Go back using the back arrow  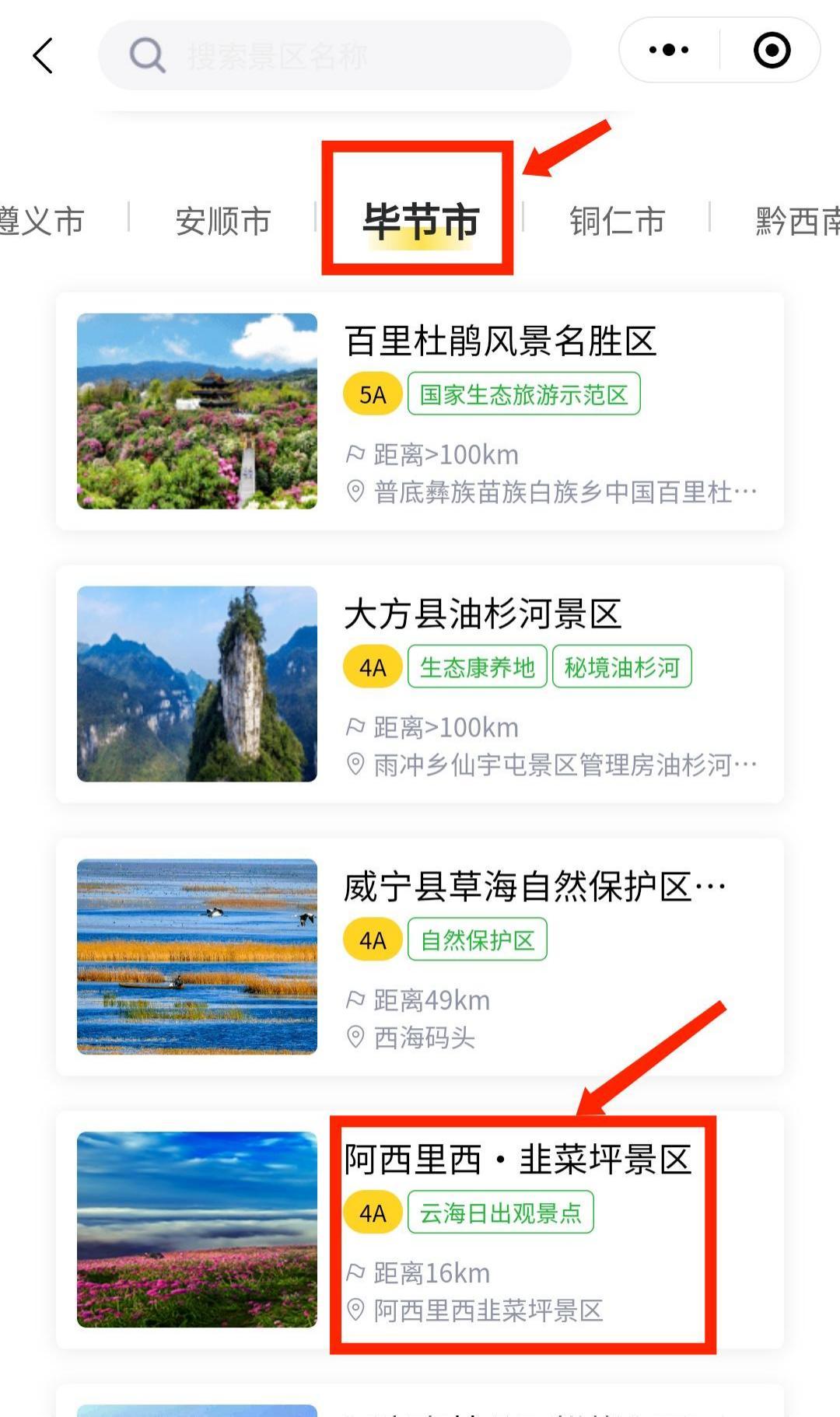click(44, 56)
